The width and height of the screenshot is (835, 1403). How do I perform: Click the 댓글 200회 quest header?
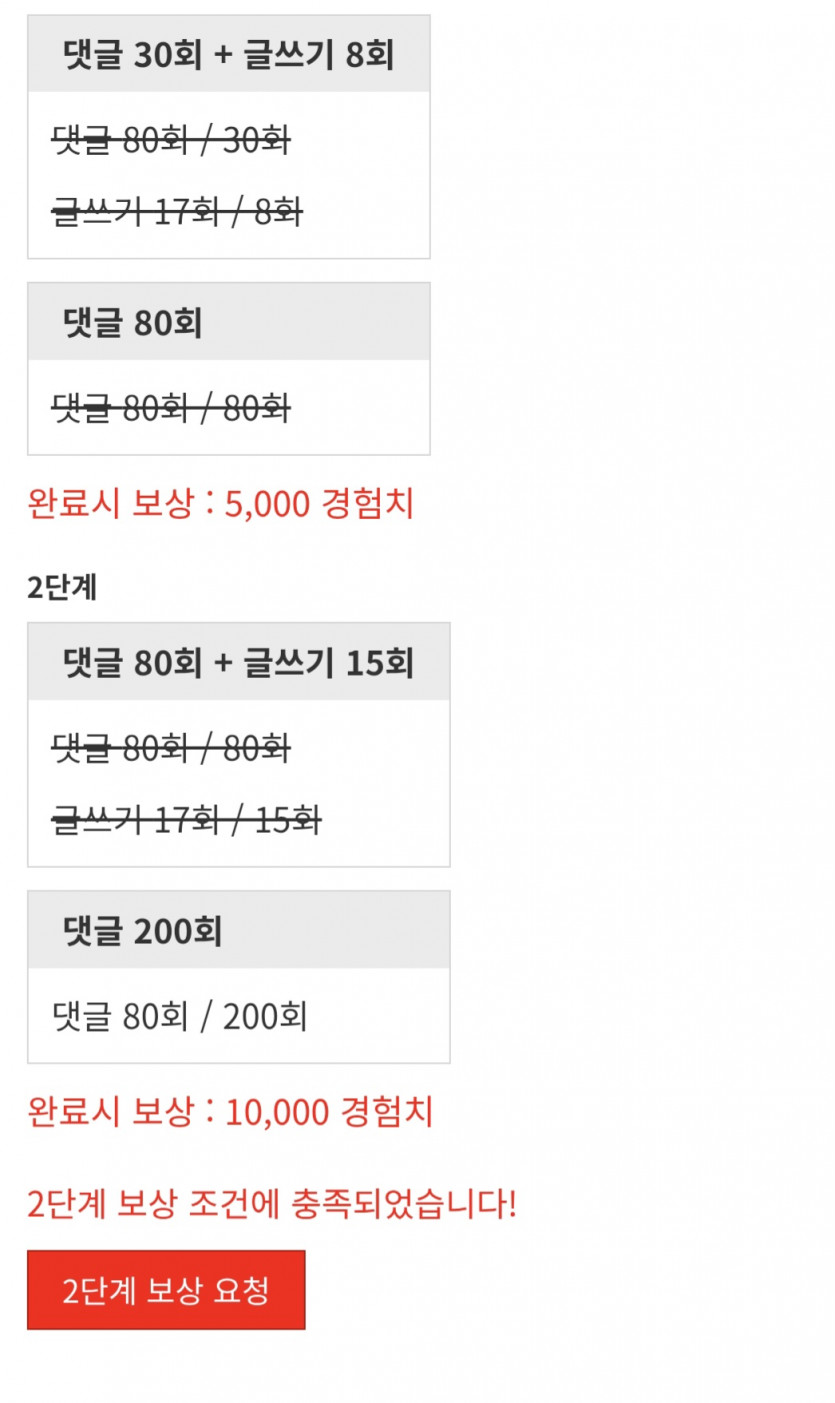[x=240, y=929]
